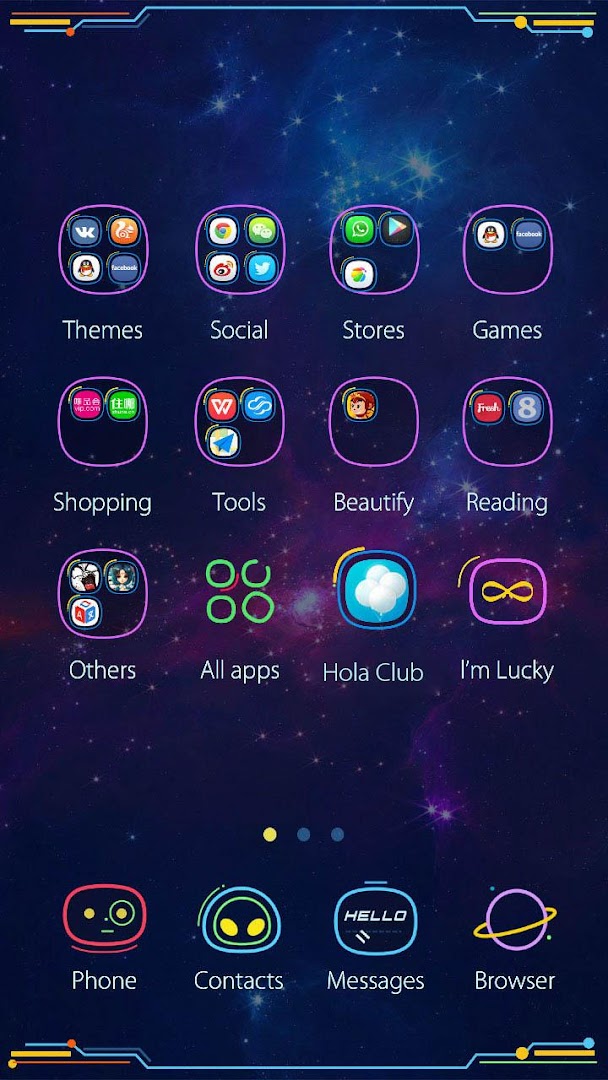Launch the Messages app
This screenshot has height=1080, width=608.
(x=375, y=920)
